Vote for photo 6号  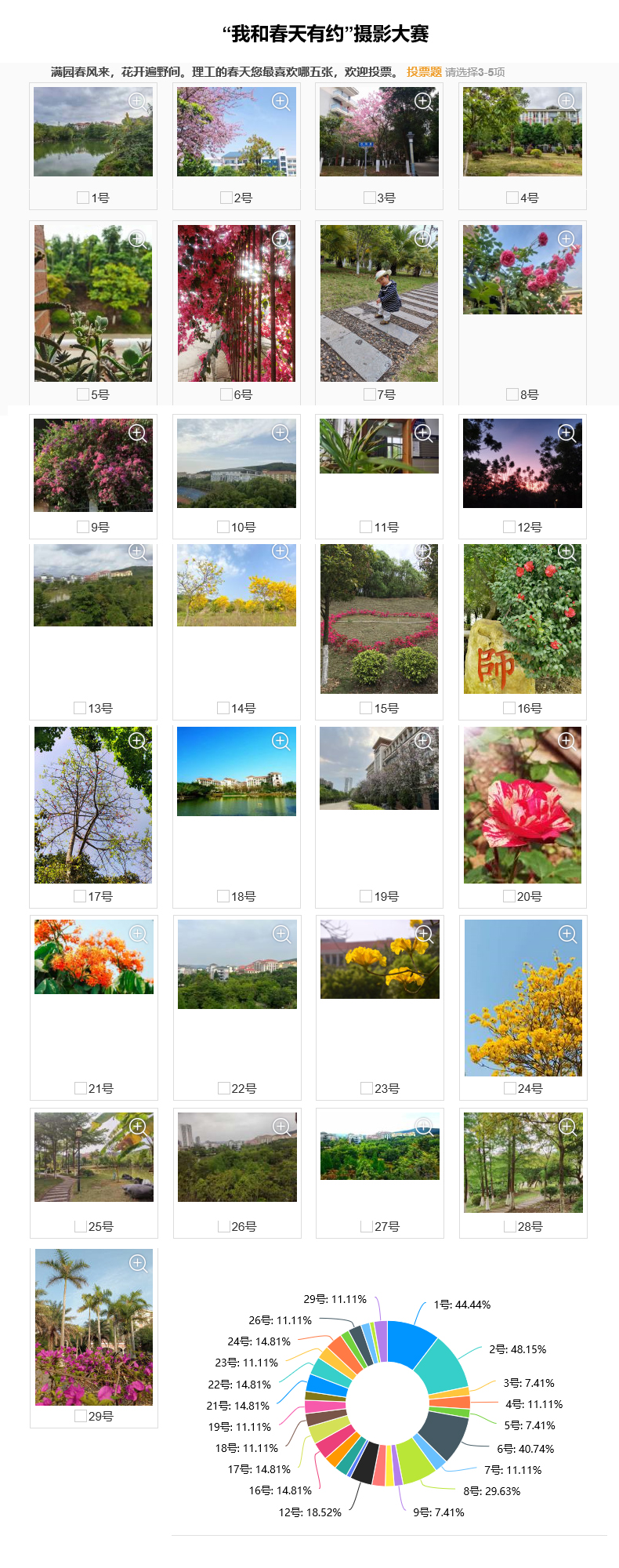click(226, 394)
